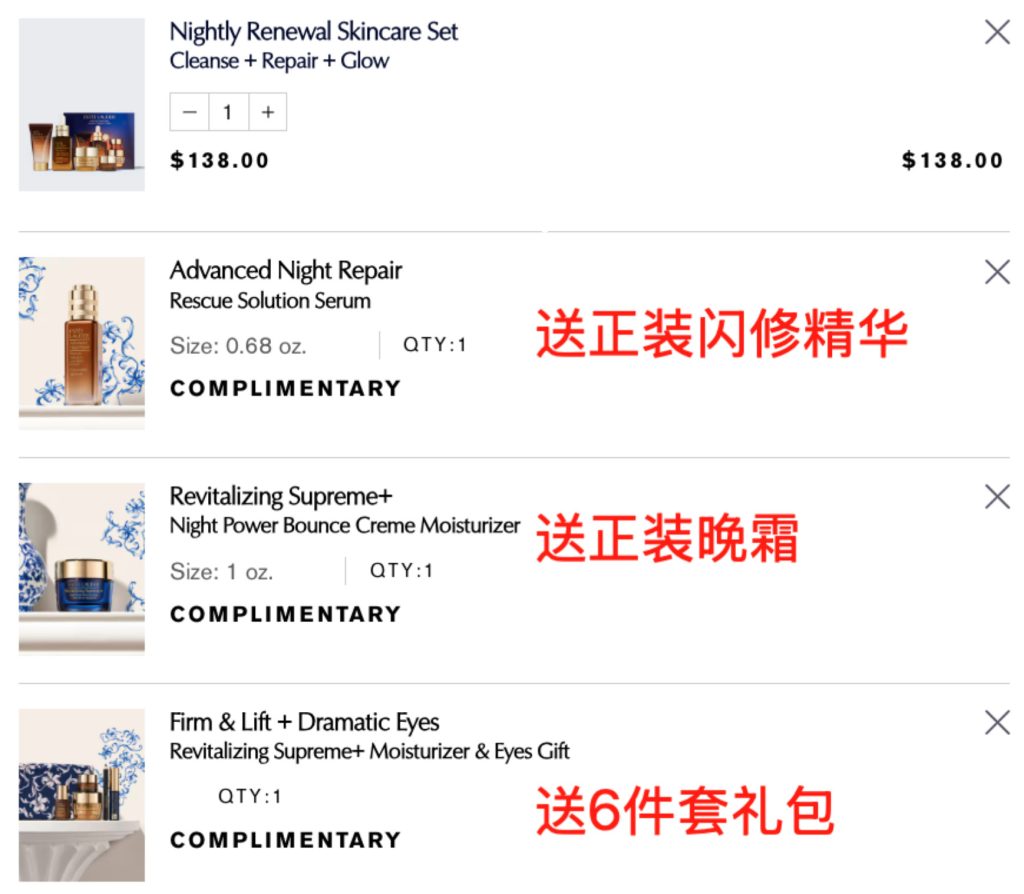Remove Firm & Lift + Dramatic Eyes gift
Screen dimensions: 1024x894
(997, 723)
